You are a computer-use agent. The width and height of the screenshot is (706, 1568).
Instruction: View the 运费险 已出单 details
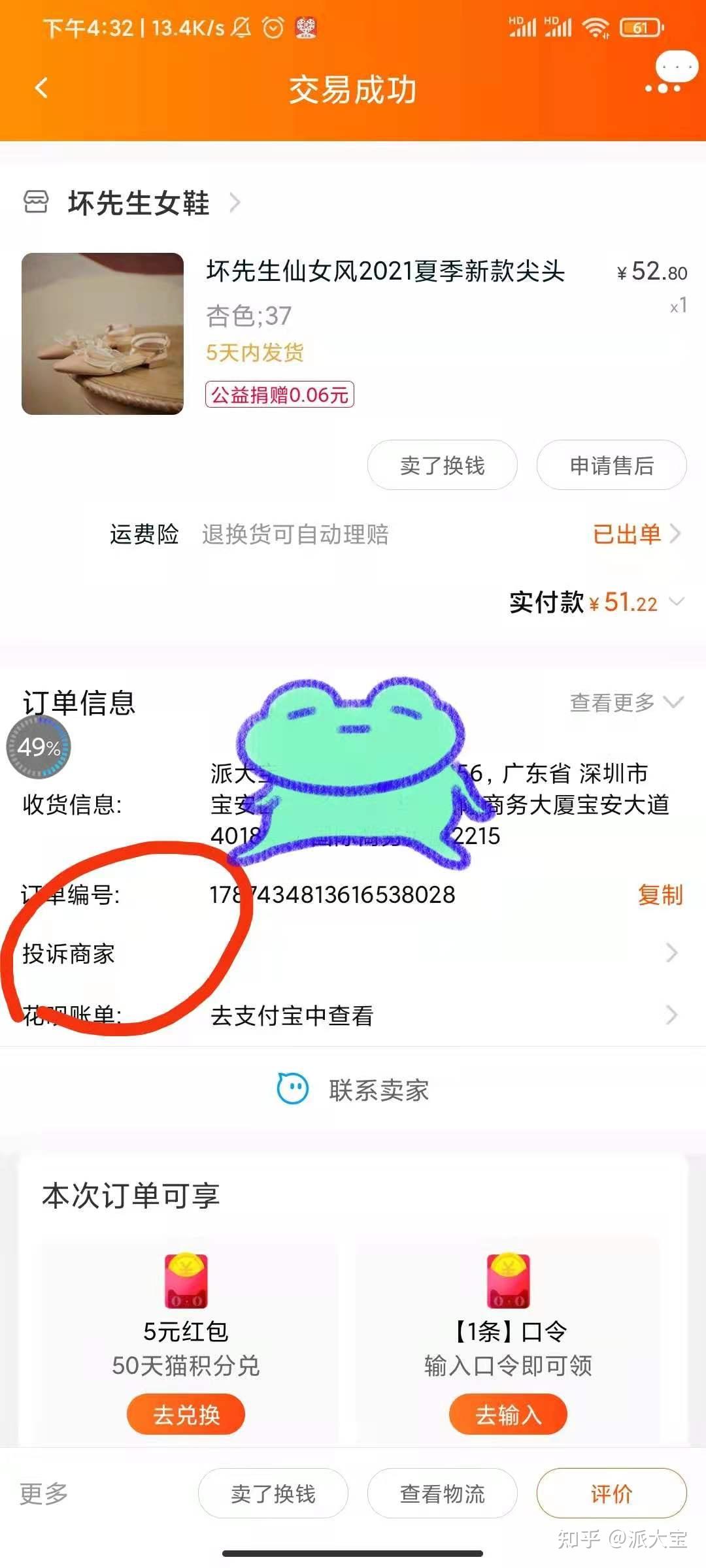click(635, 534)
